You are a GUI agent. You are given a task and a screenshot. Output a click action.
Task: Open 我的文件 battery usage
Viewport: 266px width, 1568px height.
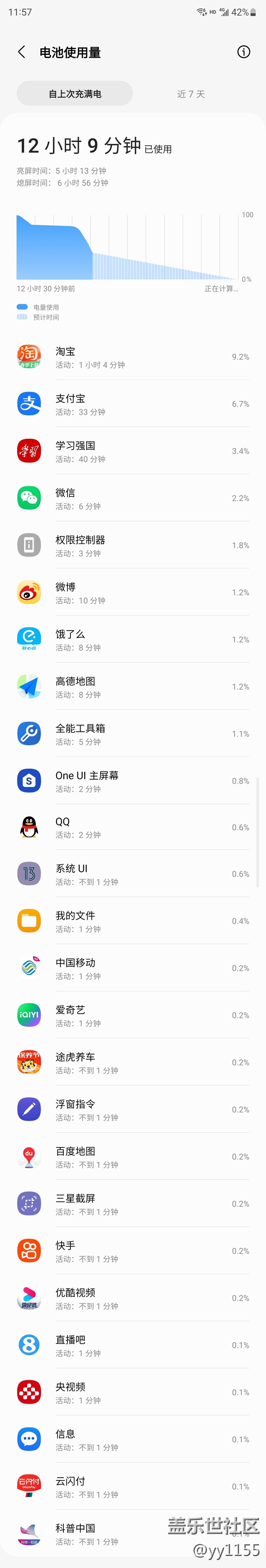click(x=133, y=922)
